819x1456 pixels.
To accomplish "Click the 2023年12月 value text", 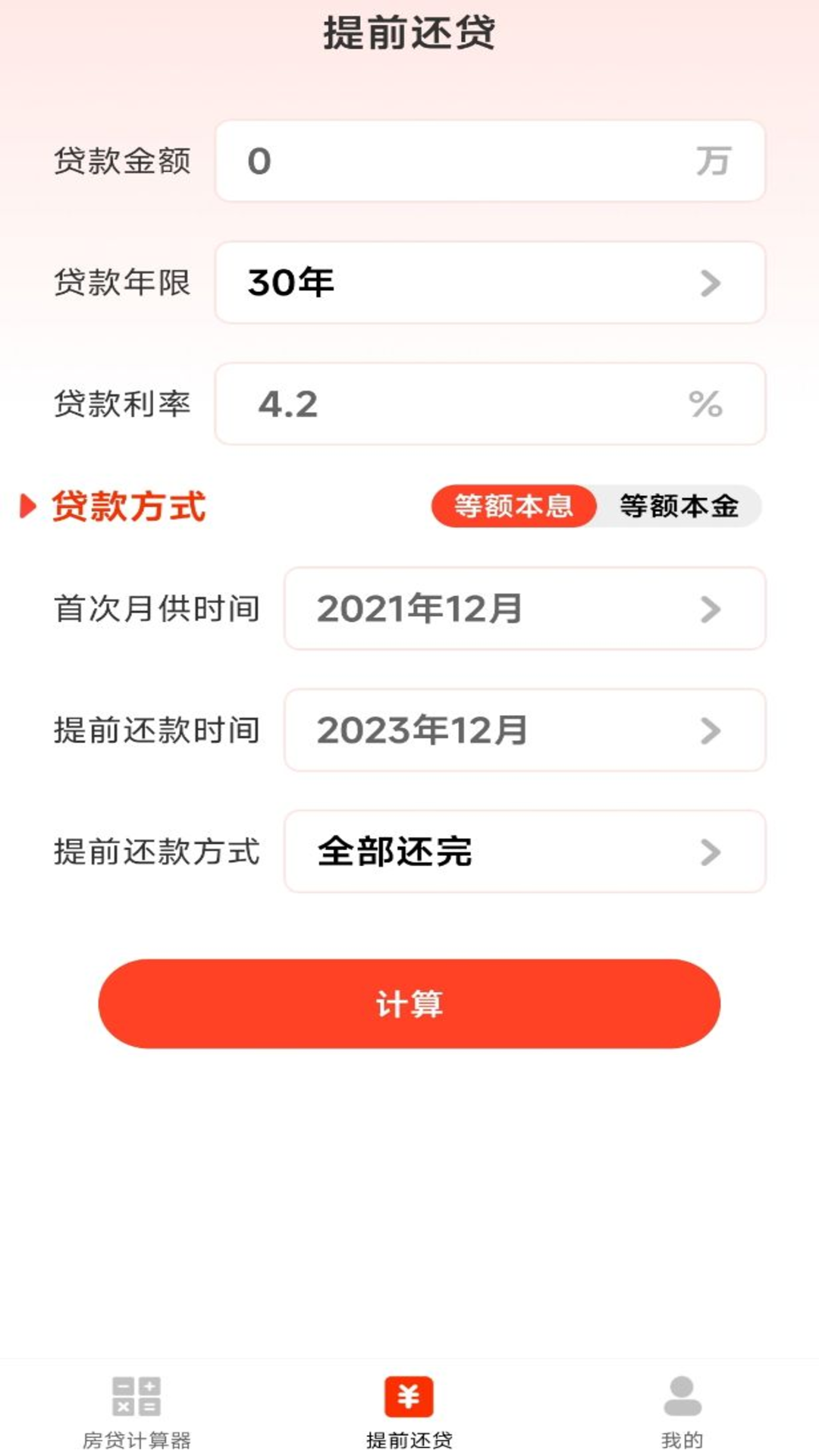I will coord(422,730).
